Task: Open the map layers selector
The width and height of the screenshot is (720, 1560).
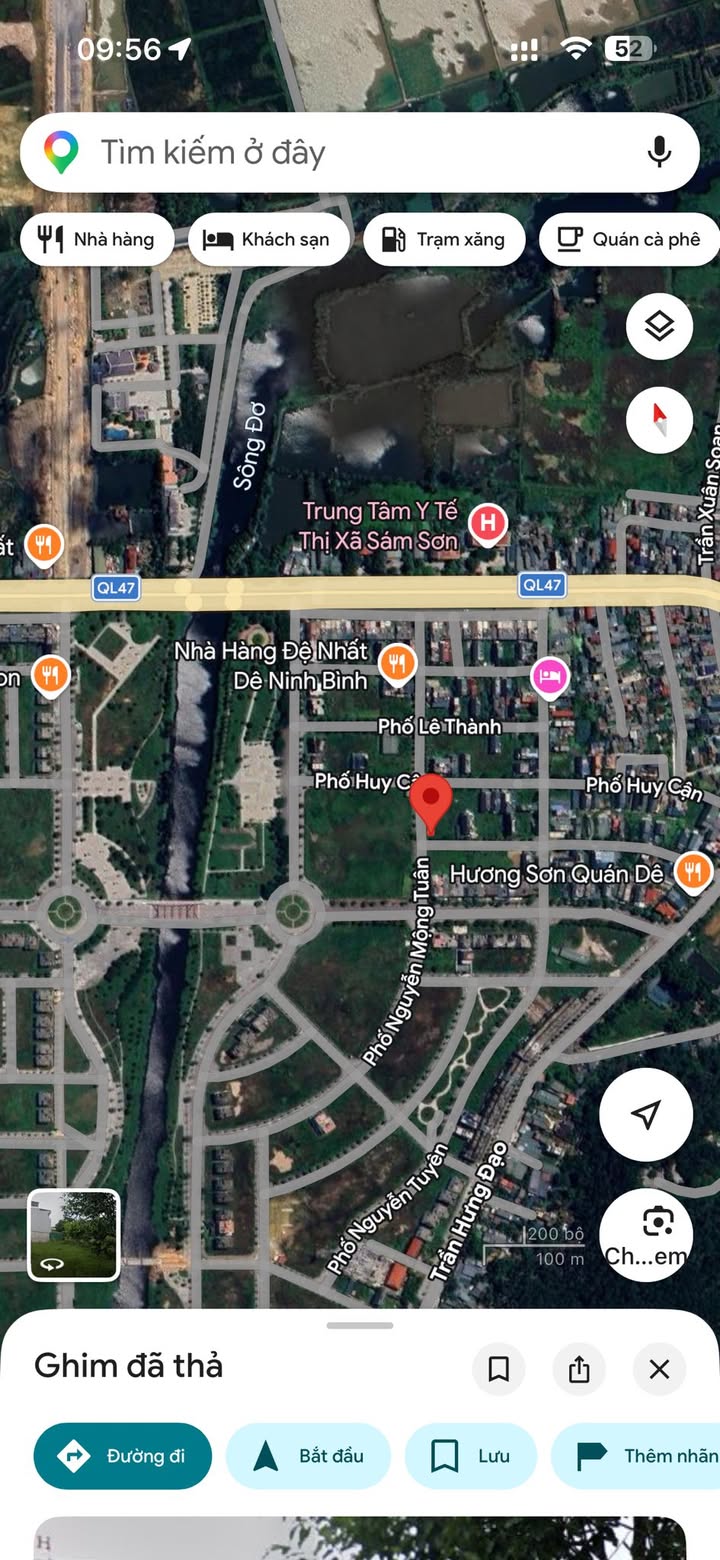Action: coord(659,326)
